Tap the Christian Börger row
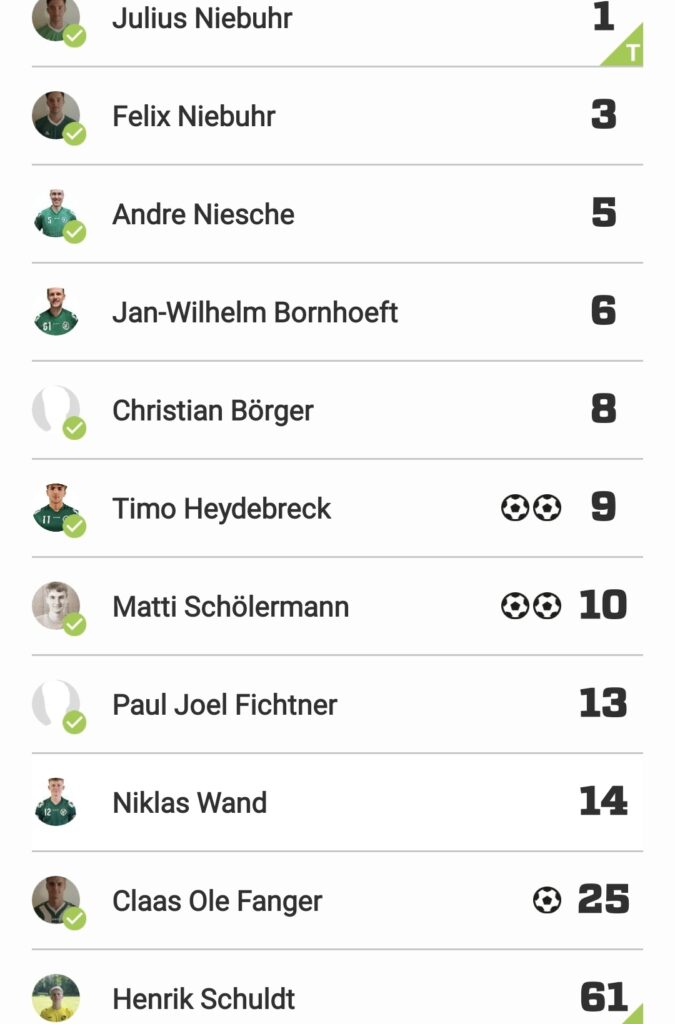The image size is (675, 1024). (x=213, y=410)
